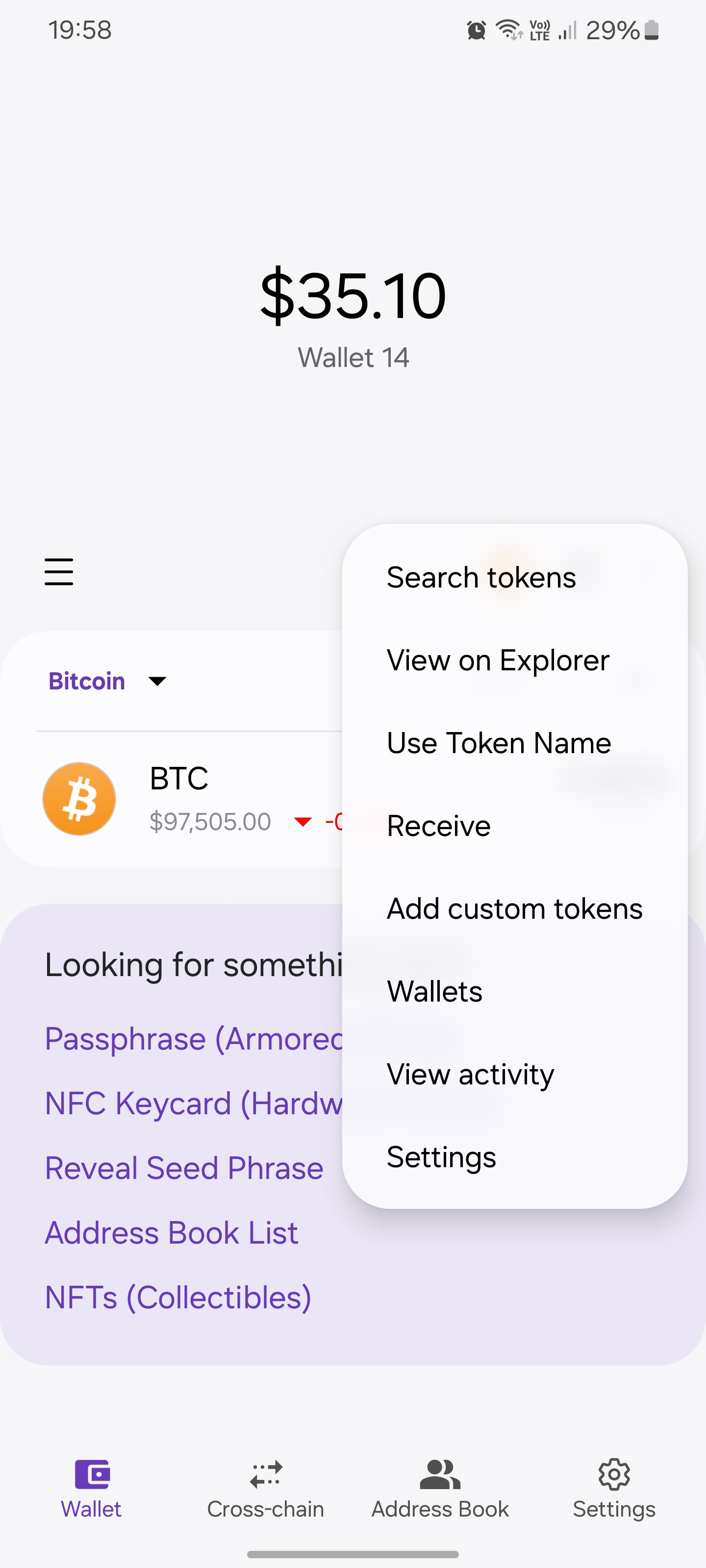Viewport: 706px width, 1568px height.
Task: Tap the Wi-Fi status bar icon
Action: pyautogui.click(x=509, y=28)
